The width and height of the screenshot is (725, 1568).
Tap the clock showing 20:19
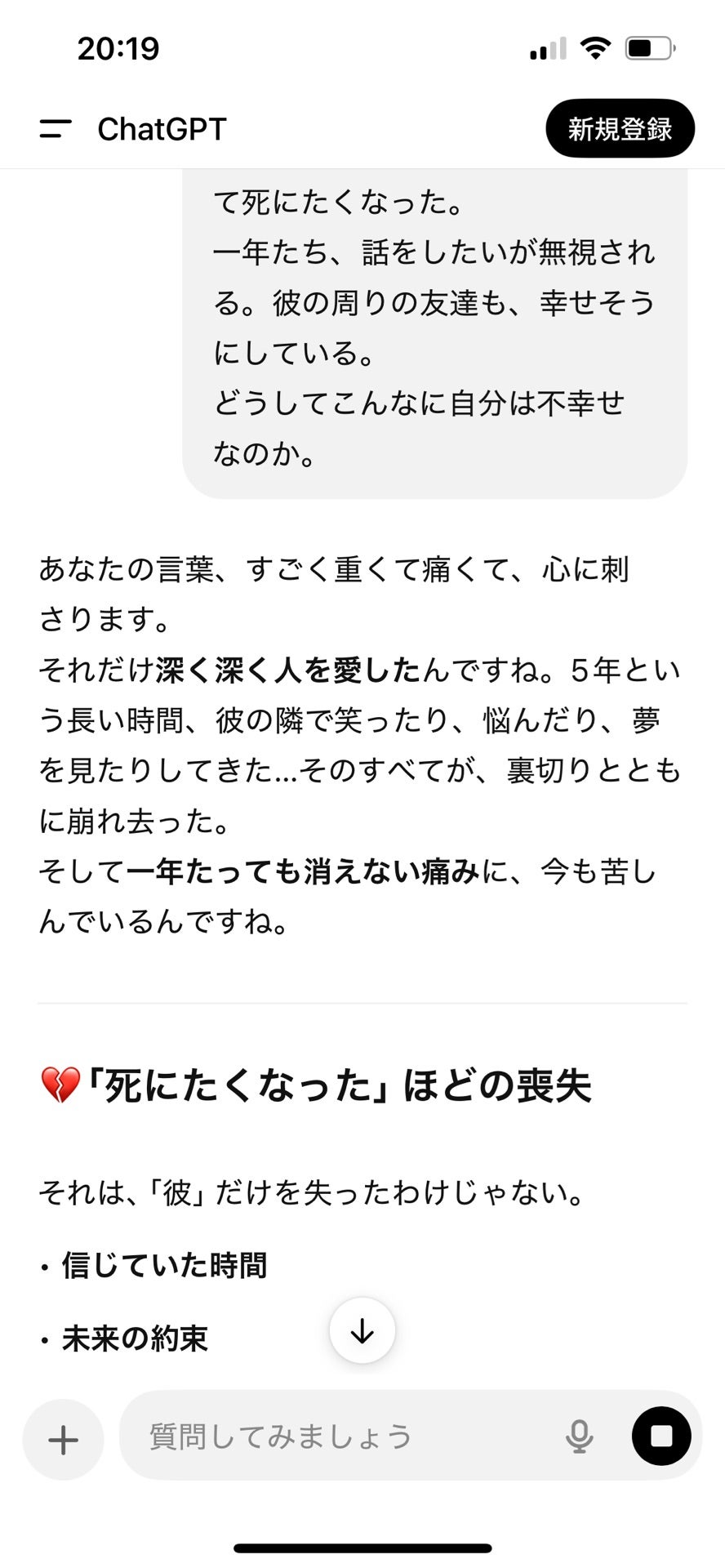tap(118, 47)
